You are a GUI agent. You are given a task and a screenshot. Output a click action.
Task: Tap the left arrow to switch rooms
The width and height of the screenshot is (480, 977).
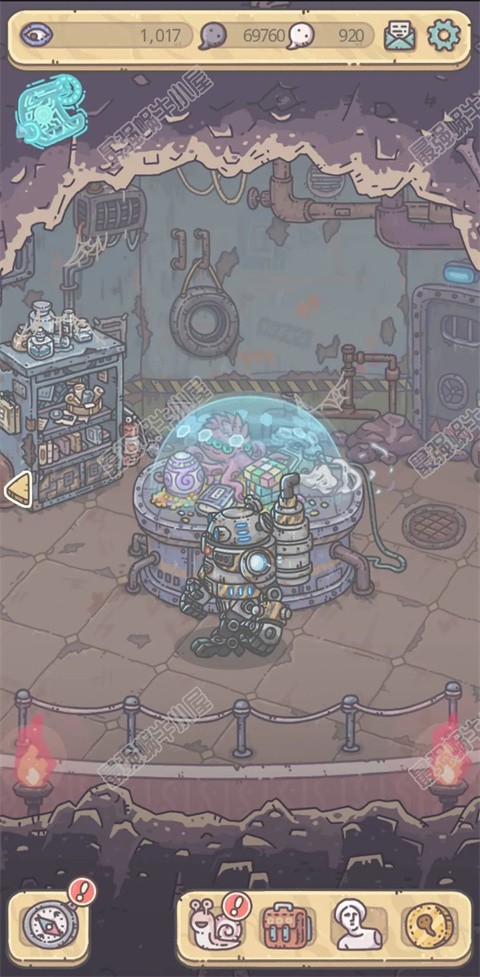point(19,488)
